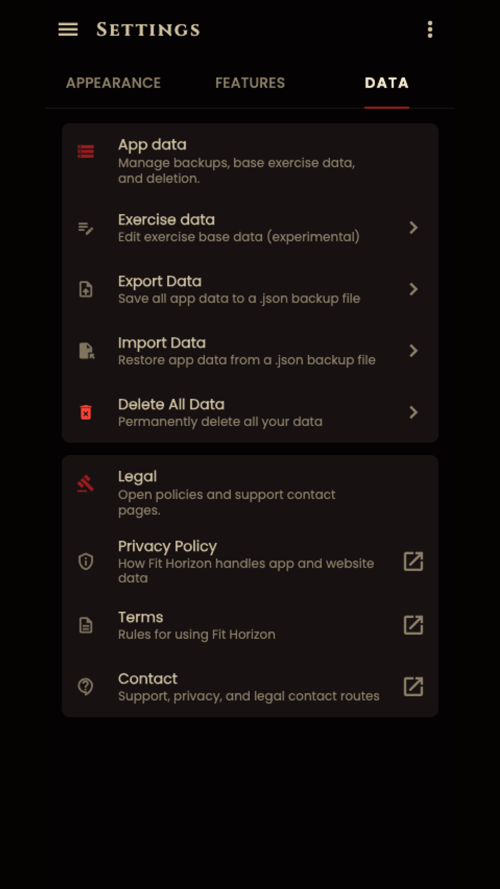Open Exercise data editor
The image size is (500, 889).
click(x=250, y=227)
